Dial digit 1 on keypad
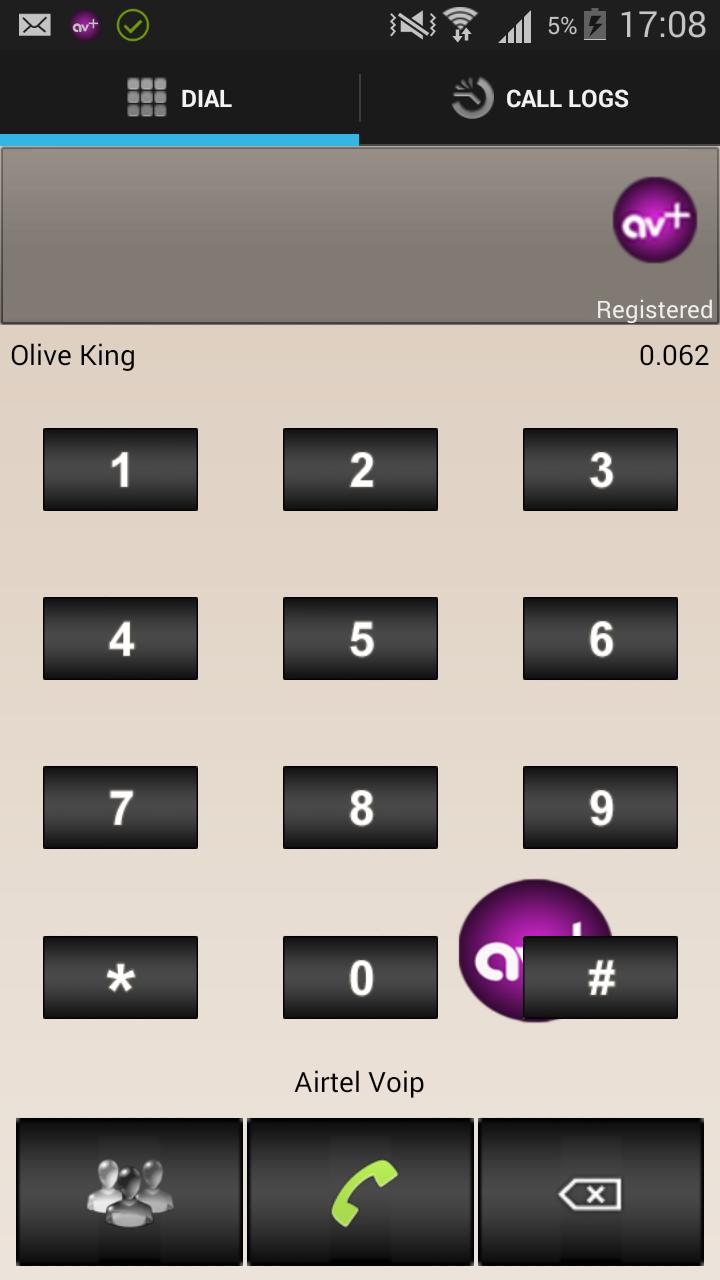Viewport: 720px width, 1280px height. pos(120,469)
